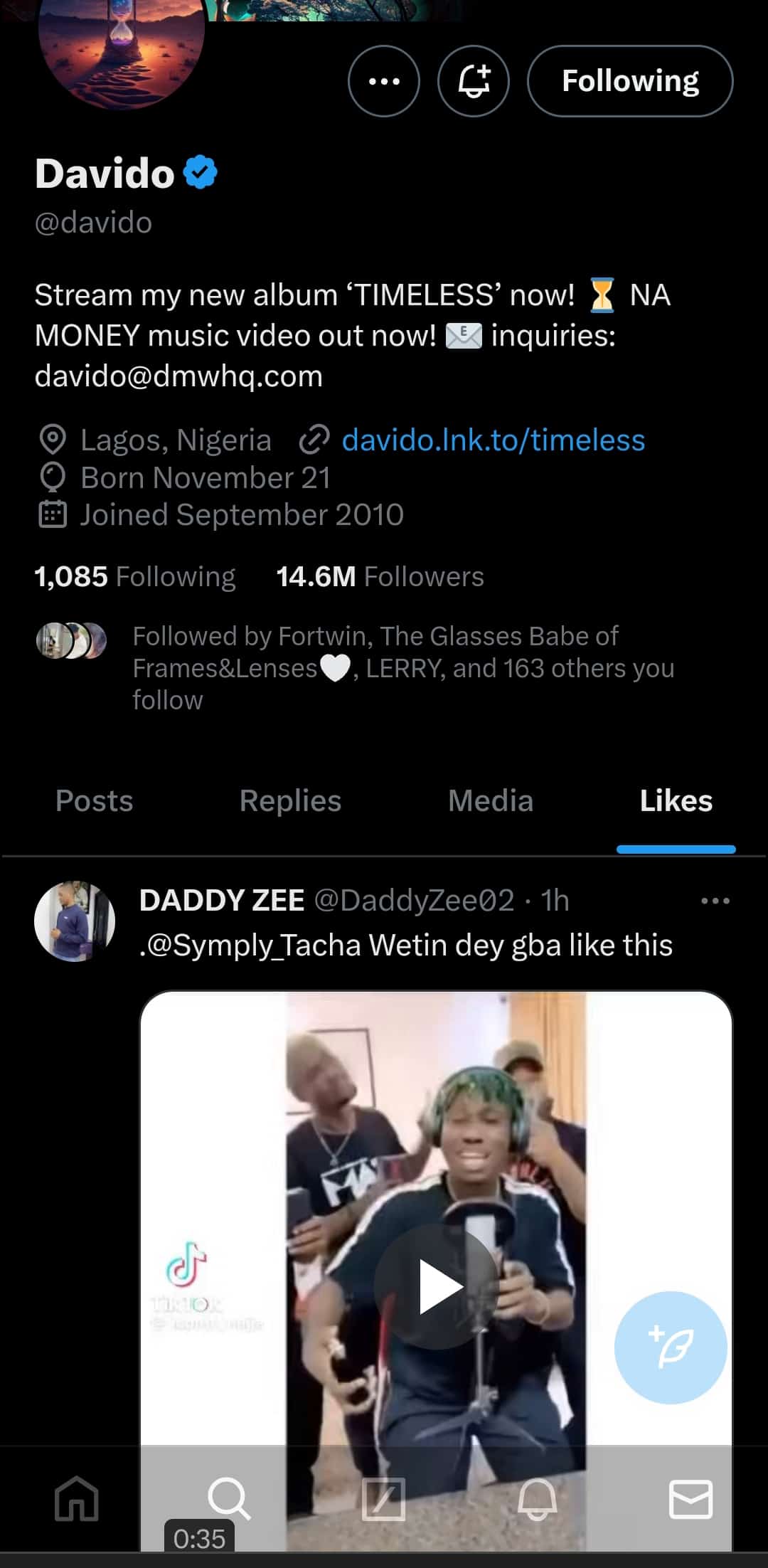The height and width of the screenshot is (1568, 768).
Task: View Davido's profile picture
Action: pos(121,50)
